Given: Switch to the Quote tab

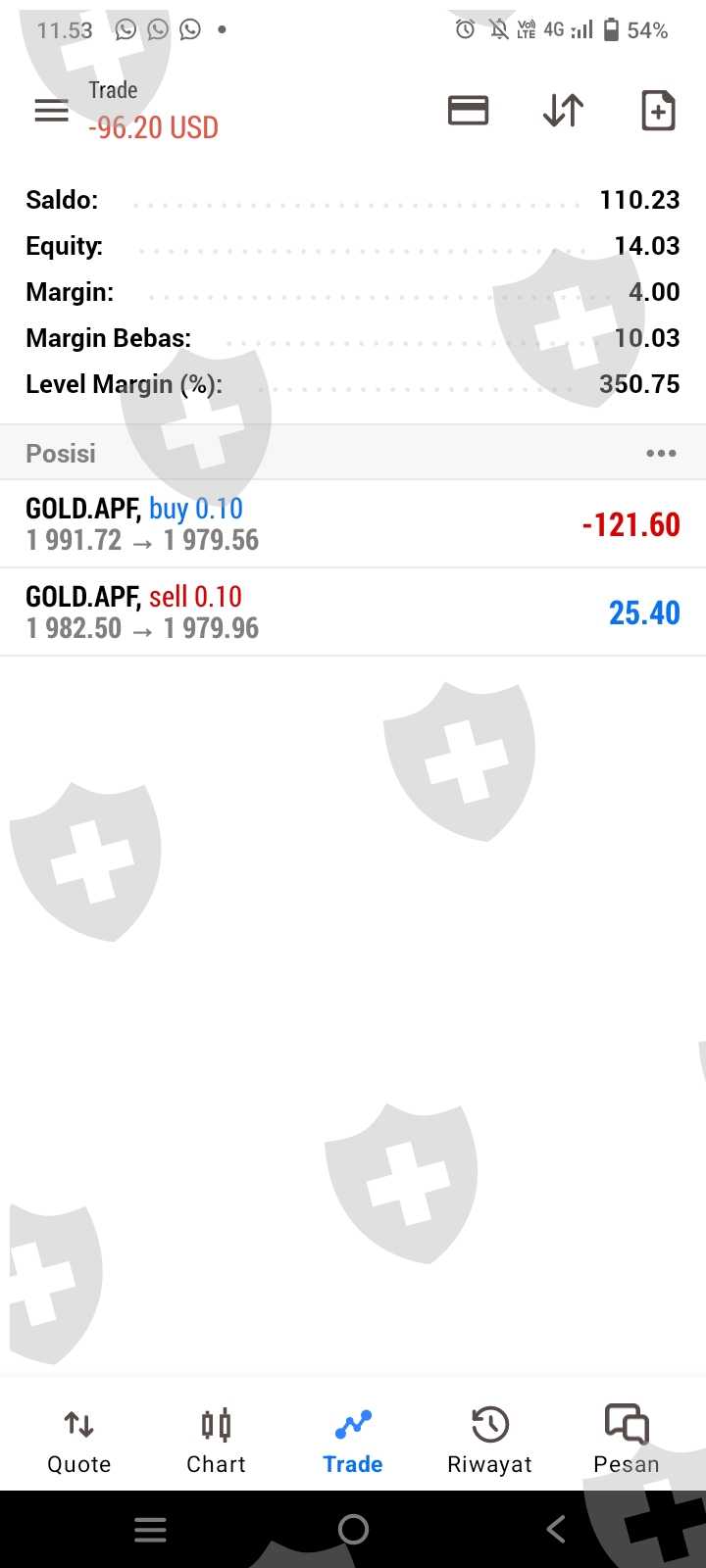Looking at the screenshot, I should click(x=79, y=1441).
